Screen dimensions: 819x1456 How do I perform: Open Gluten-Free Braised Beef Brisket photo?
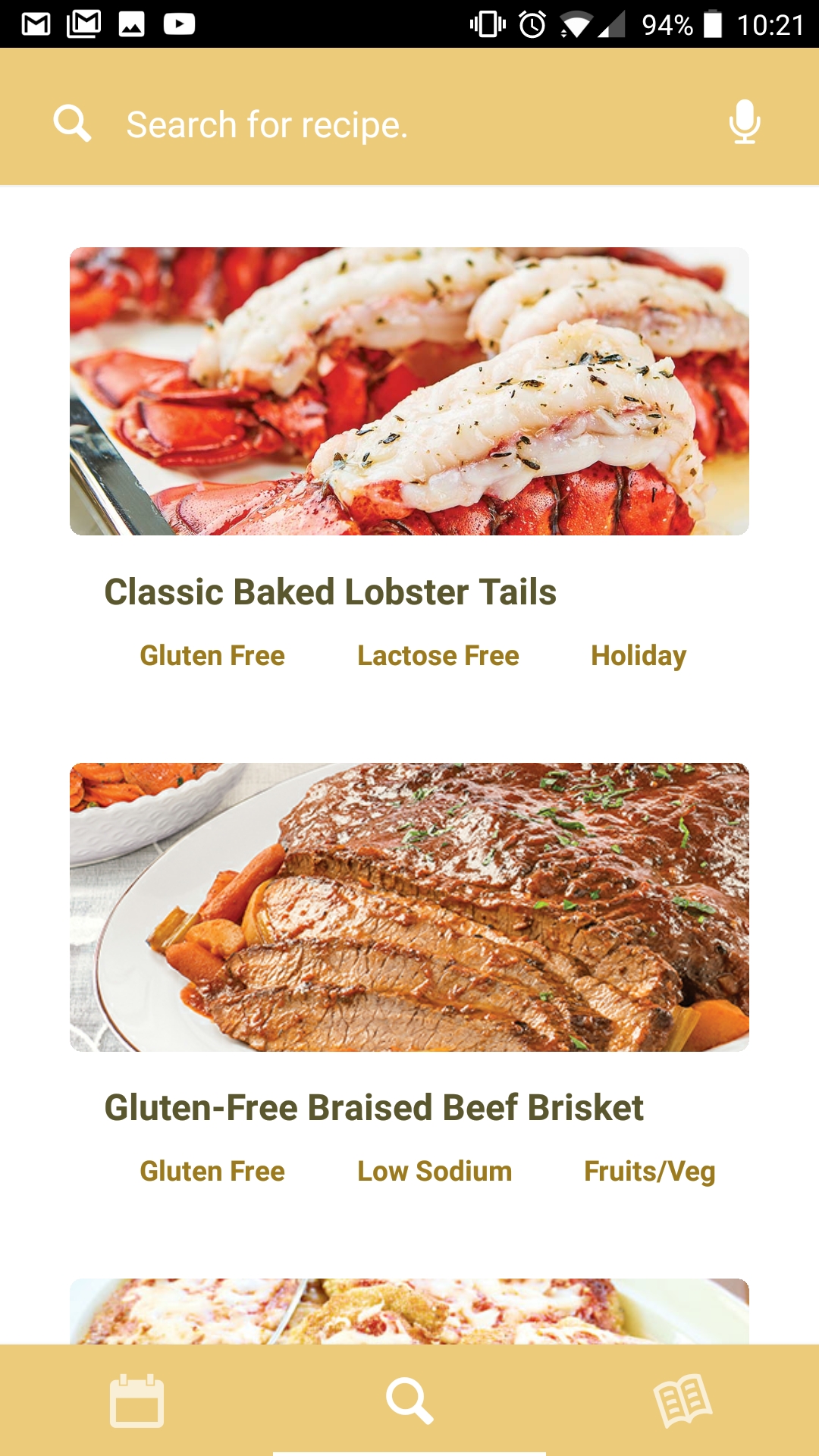point(409,907)
